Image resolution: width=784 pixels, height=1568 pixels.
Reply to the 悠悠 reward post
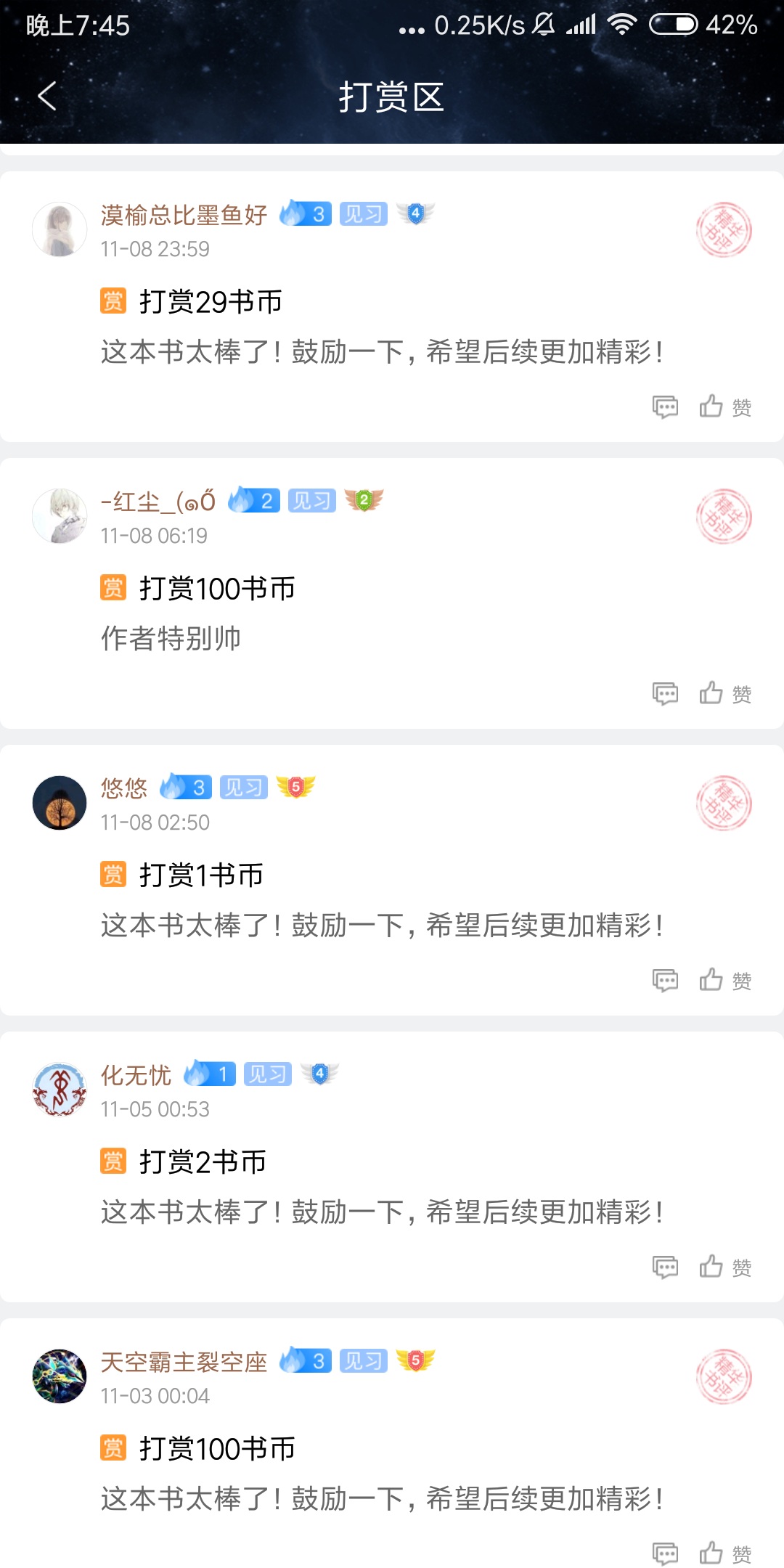(665, 980)
